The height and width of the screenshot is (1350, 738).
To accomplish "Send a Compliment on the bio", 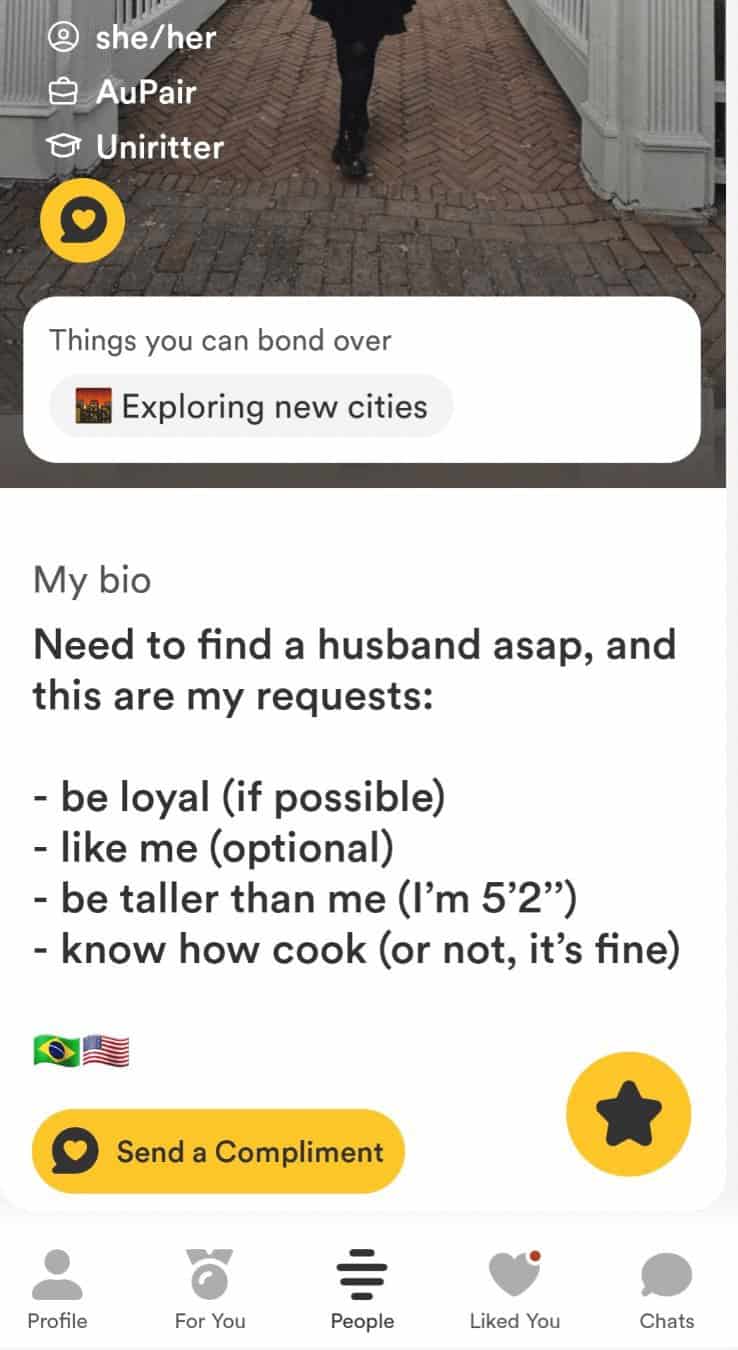I will (x=218, y=1151).
